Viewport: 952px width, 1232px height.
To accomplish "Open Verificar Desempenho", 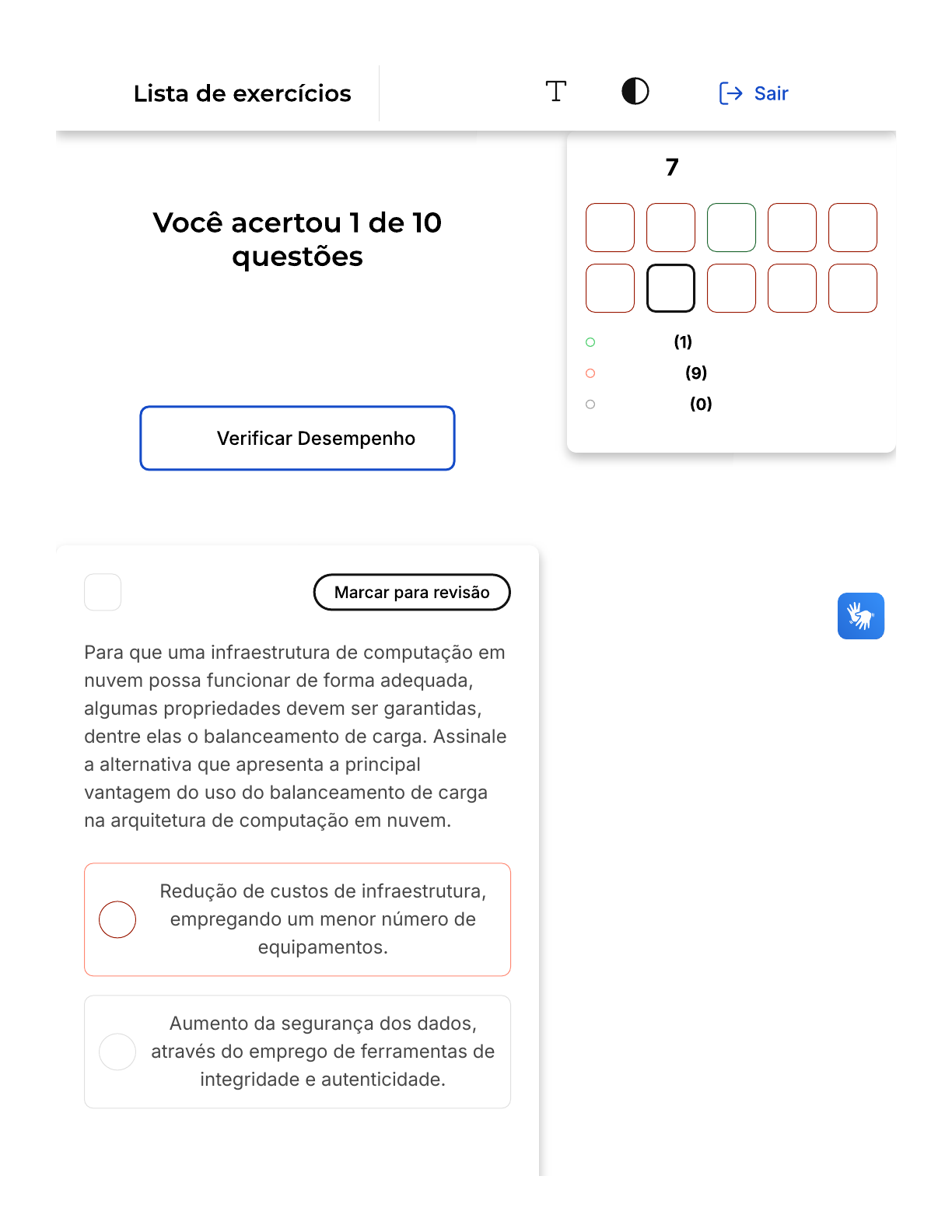I will (x=297, y=438).
